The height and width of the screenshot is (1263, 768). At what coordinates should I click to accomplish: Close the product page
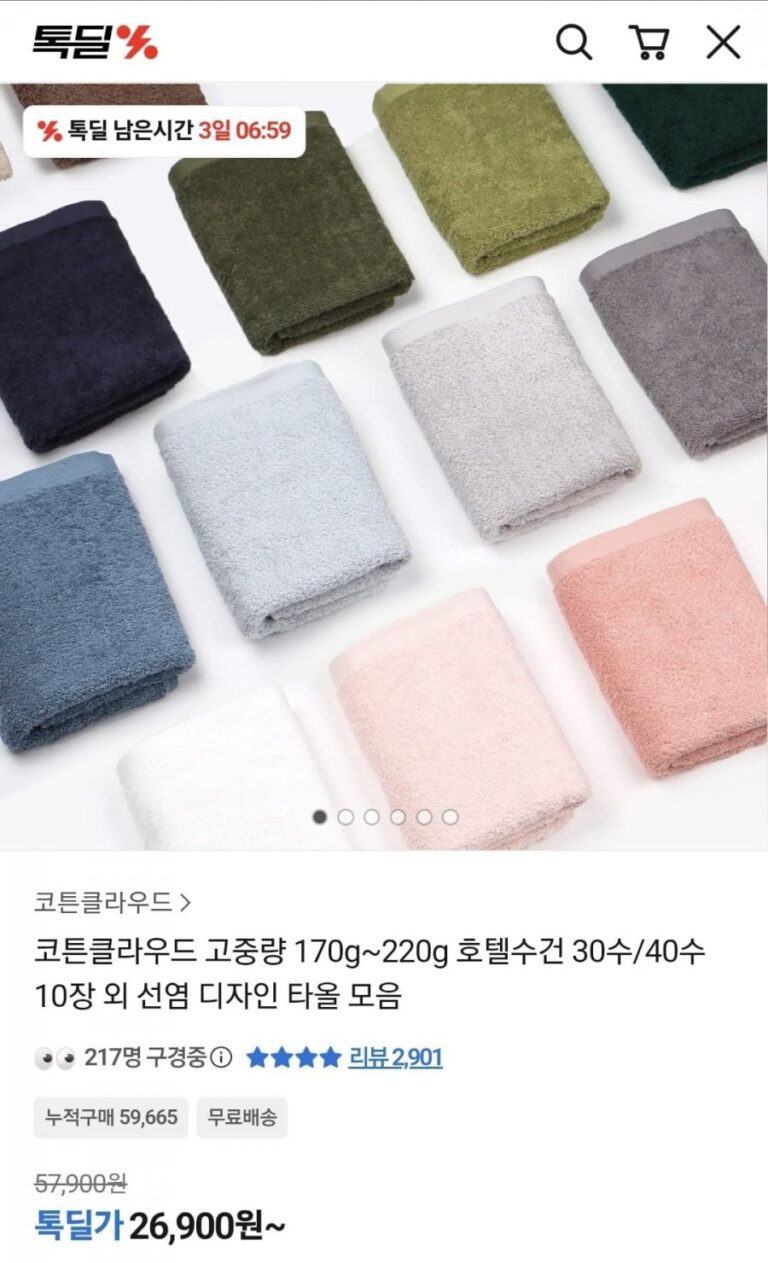tap(723, 42)
